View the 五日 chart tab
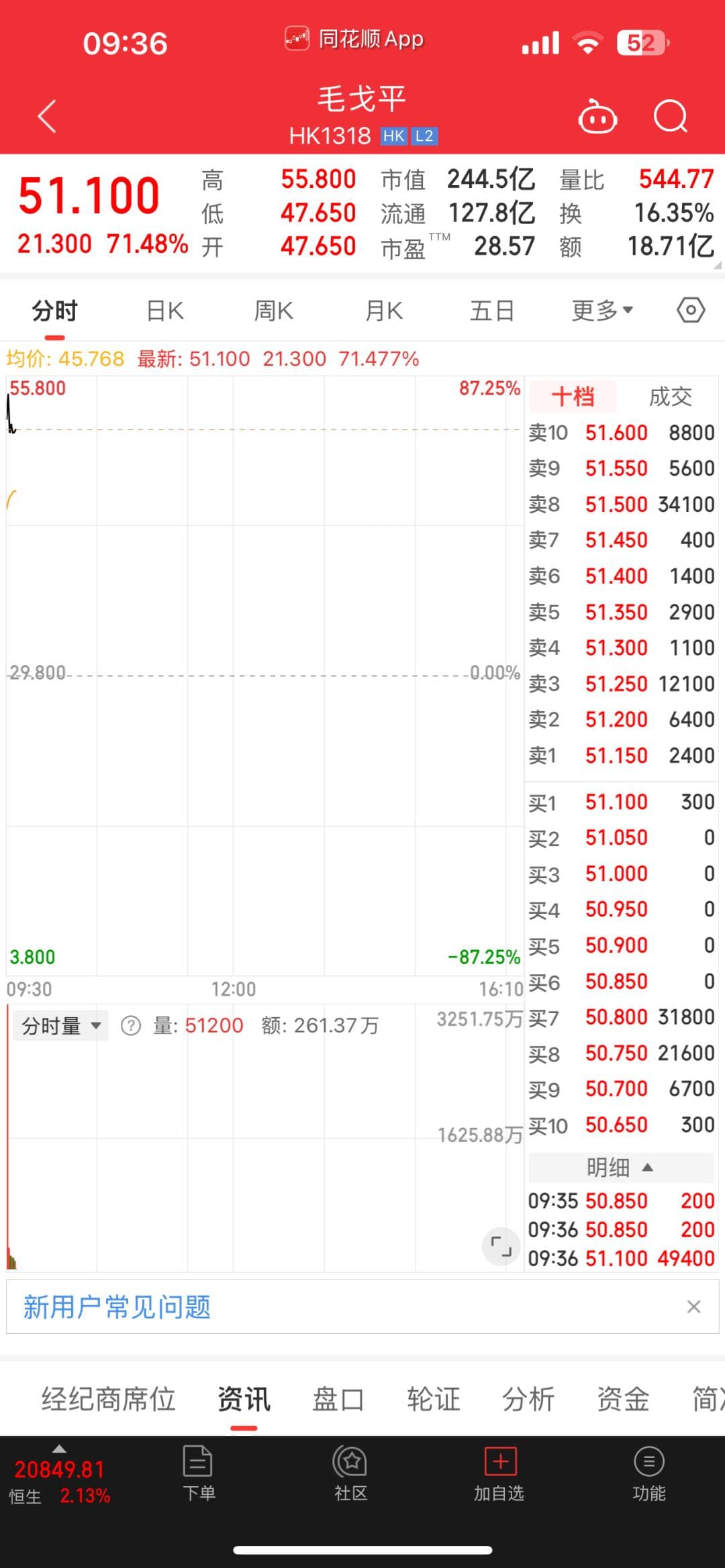This screenshot has height=1568, width=725. click(x=492, y=311)
